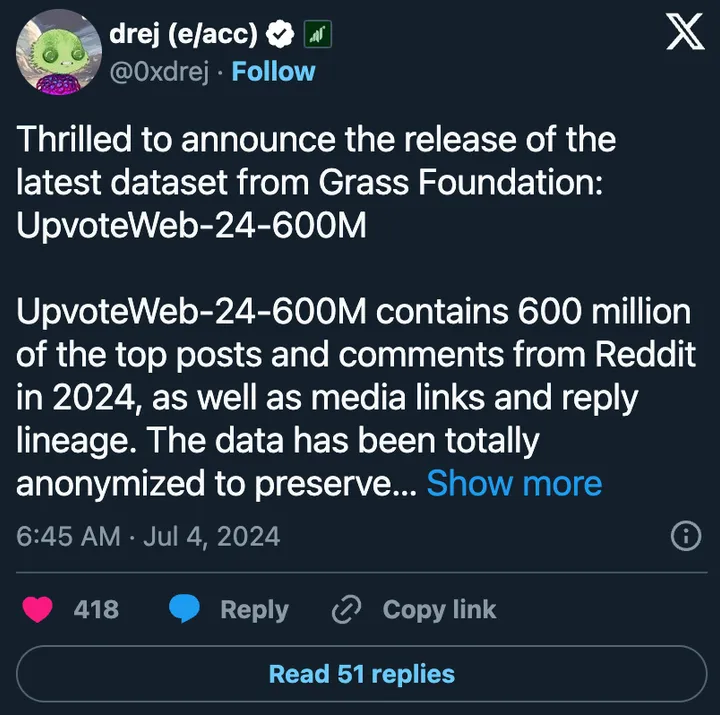Open the X logo link
This screenshot has width=720, height=715.
(x=683, y=36)
